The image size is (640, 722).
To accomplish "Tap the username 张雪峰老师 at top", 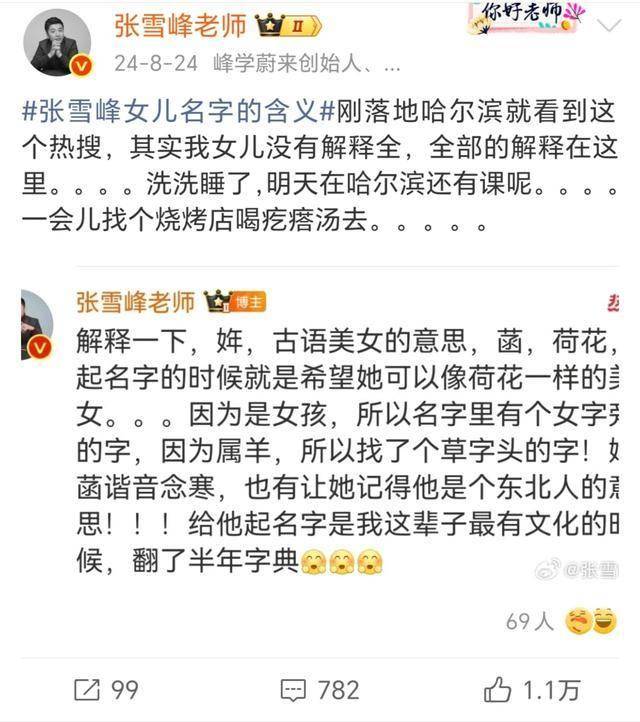I will (x=182, y=24).
